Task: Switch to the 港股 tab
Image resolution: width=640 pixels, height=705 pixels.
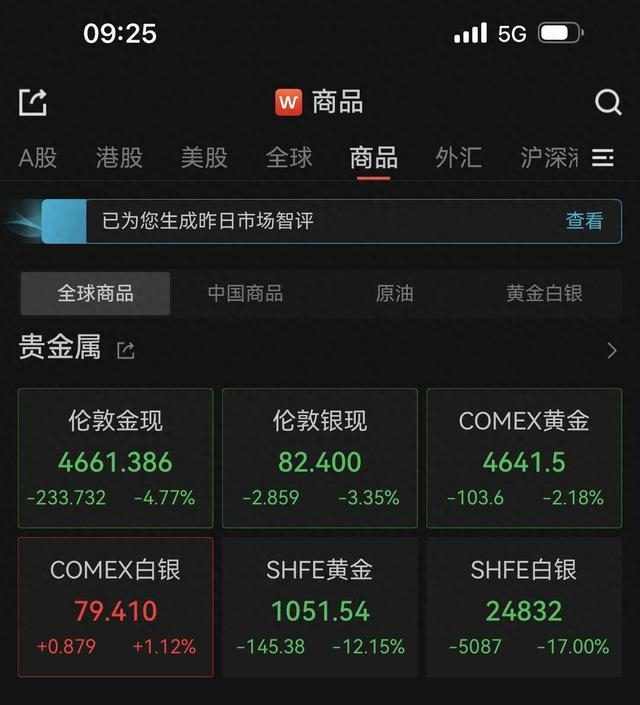Action: pos(119,157)
